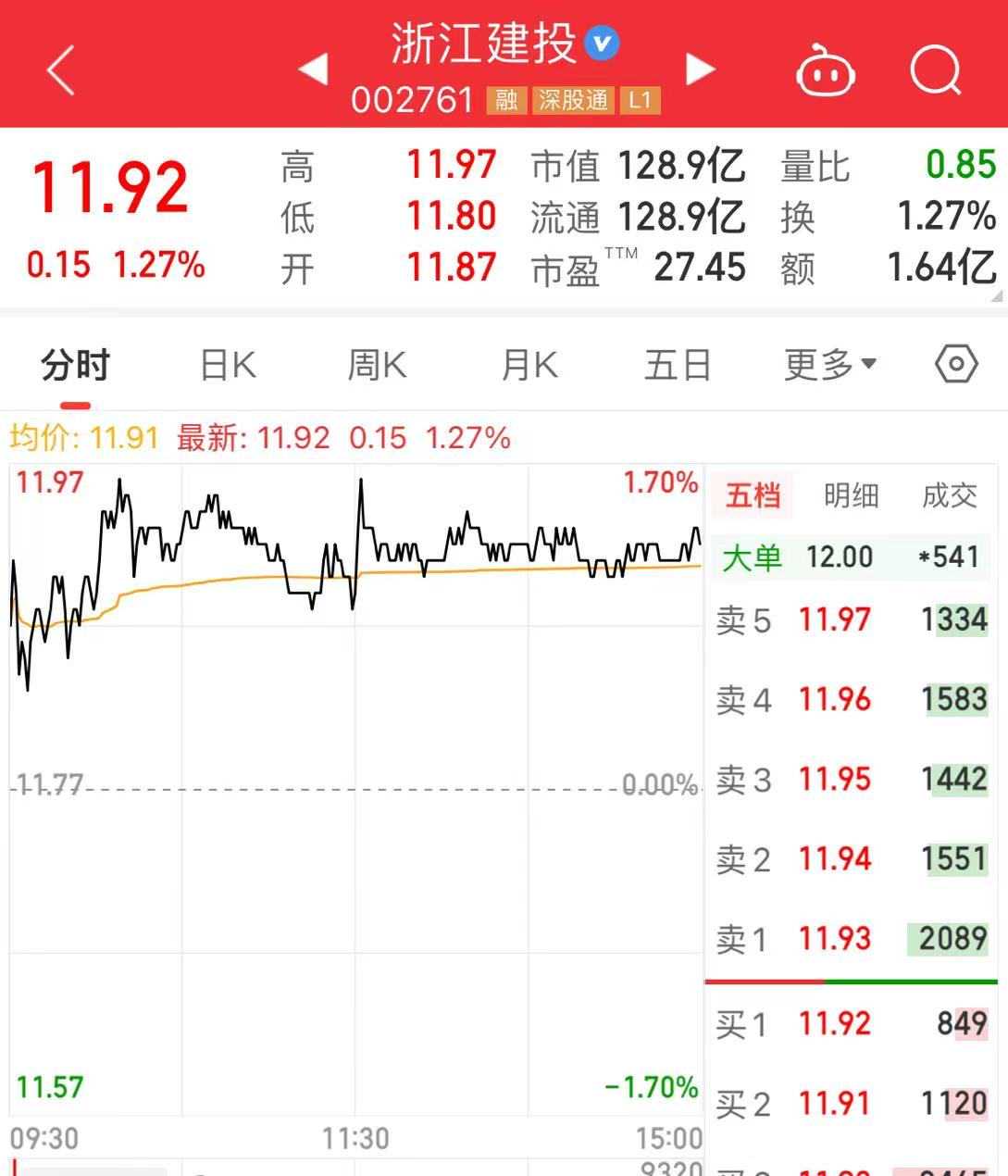This screenshot has height=1176, width=1008.
Task: Open chart settings hexagon icon
Action: tap(956, 365)
